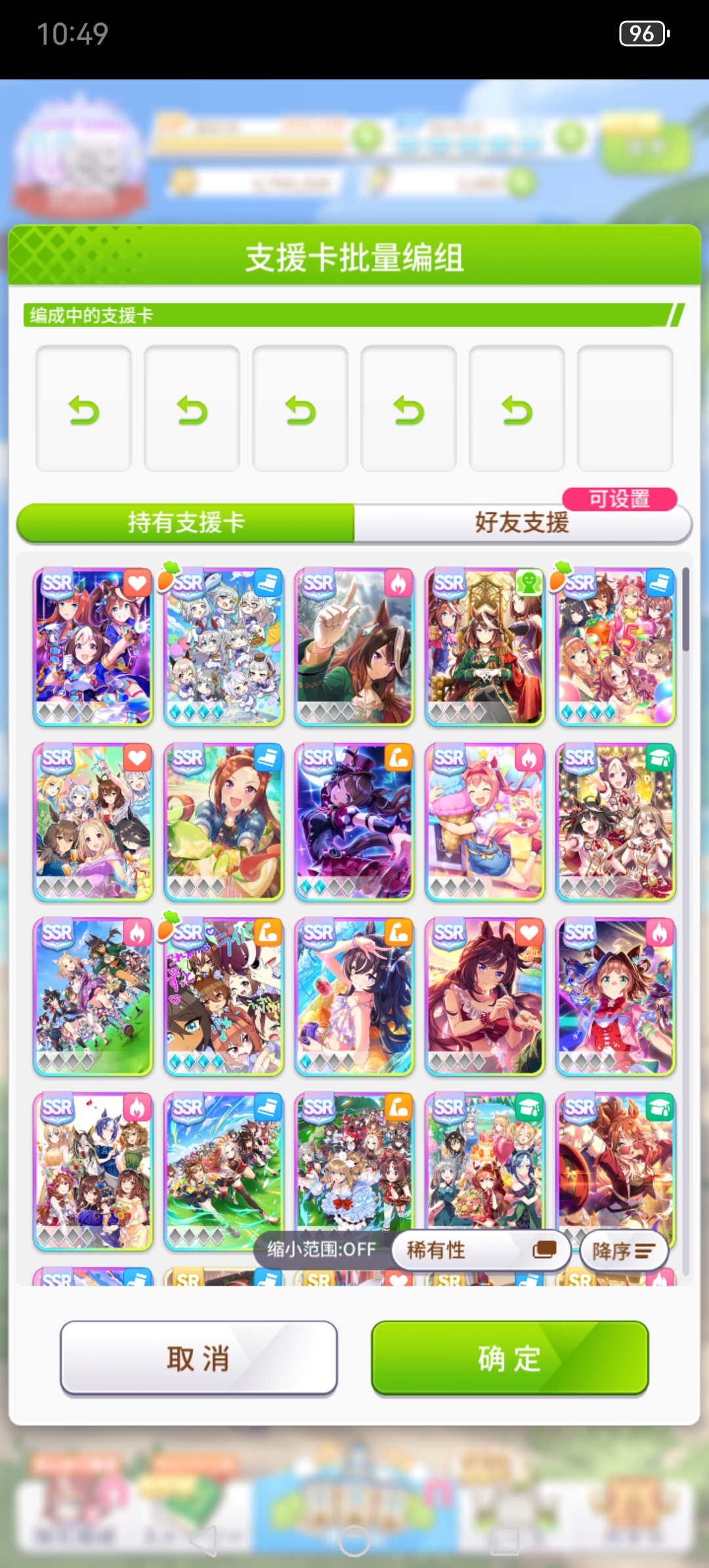Switch to the 好友支援 tab
Screen dimensions: 709x1568
[x=522, y=523]
